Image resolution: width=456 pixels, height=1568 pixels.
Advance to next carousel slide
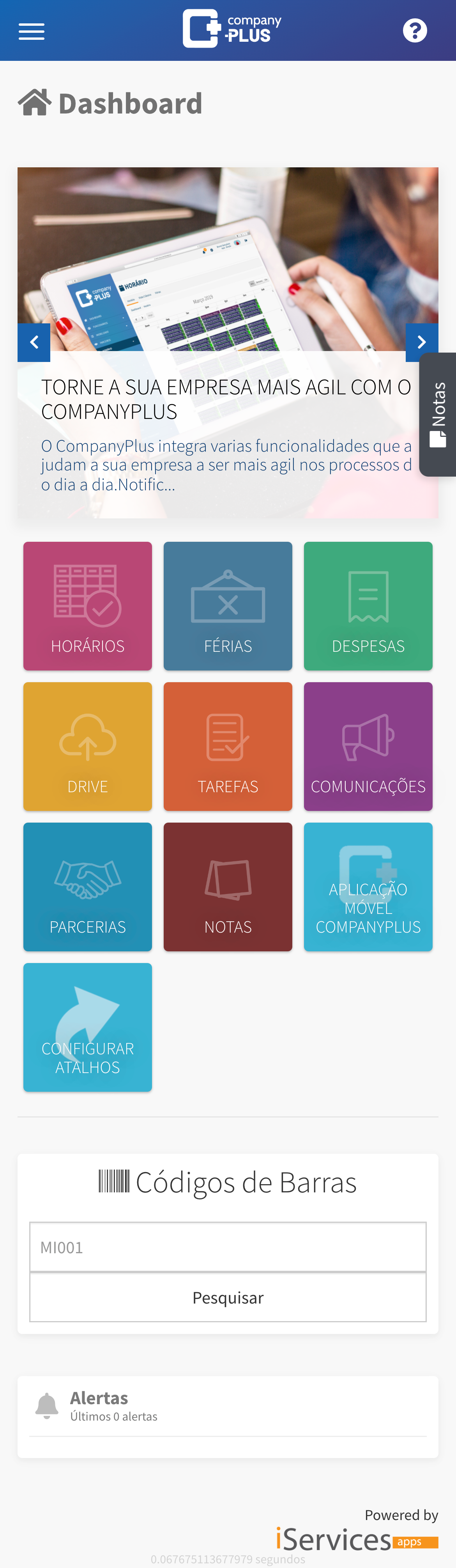tap(421, 343)
